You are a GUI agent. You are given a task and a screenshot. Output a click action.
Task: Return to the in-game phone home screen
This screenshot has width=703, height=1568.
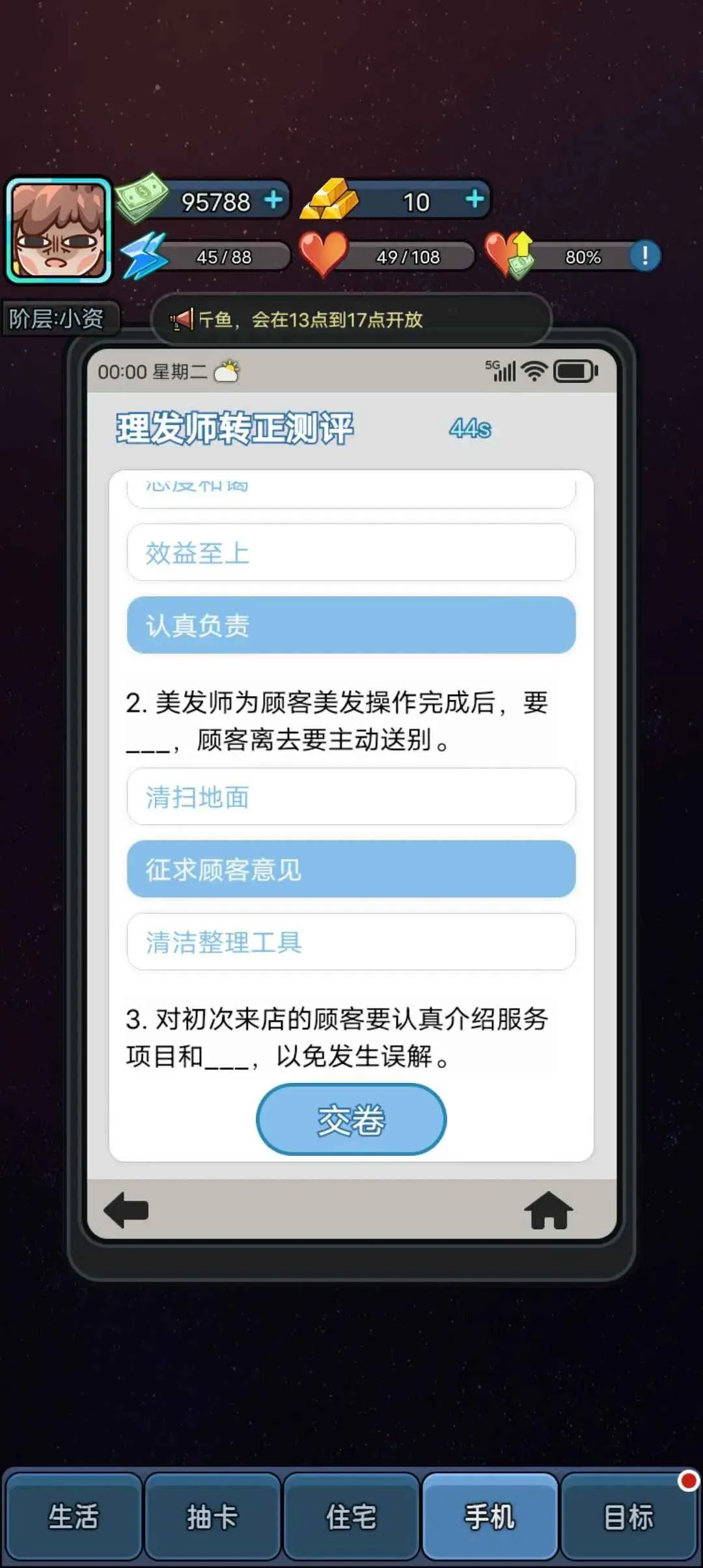[548, 1211]
